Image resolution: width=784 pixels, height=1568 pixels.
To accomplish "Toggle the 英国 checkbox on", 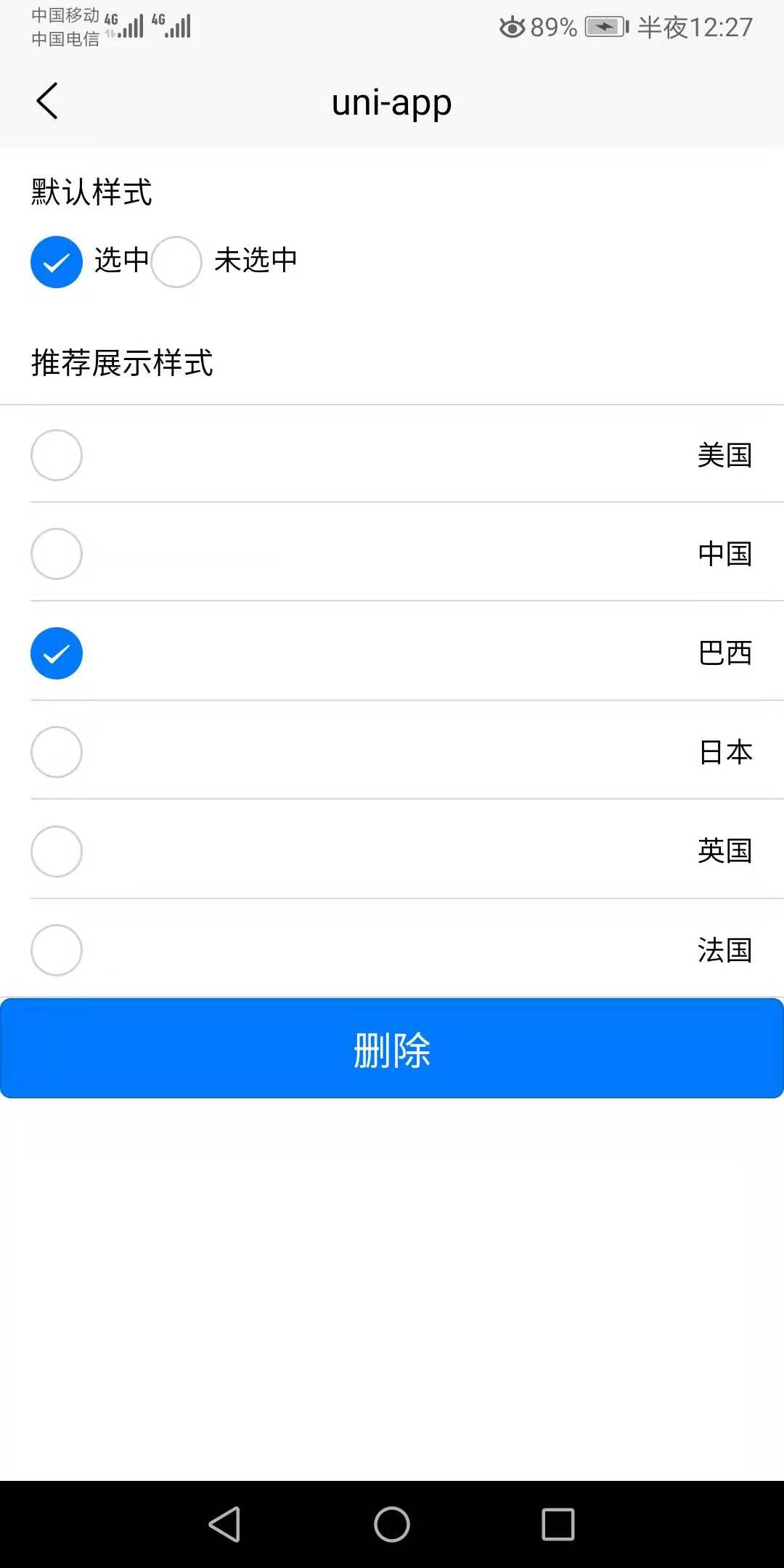I will click(56, 851).
